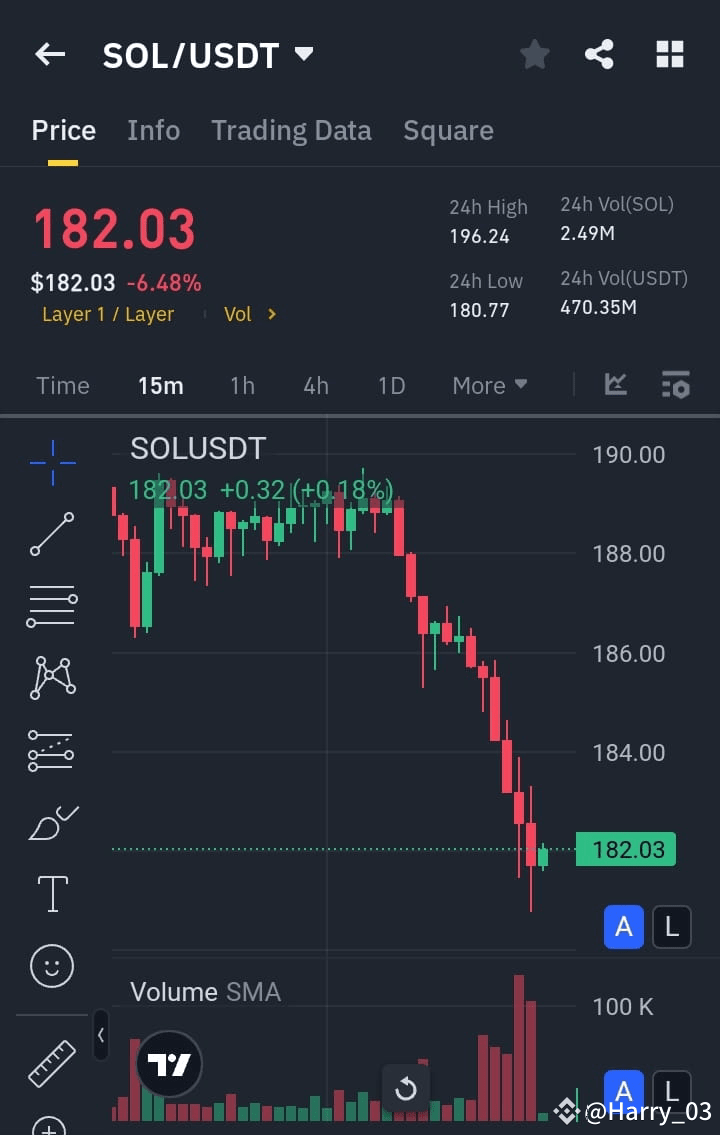This screenshot has height=1135, width=720.
Task: Expand the More timeframes dropdown
Action: pos(489,385)
